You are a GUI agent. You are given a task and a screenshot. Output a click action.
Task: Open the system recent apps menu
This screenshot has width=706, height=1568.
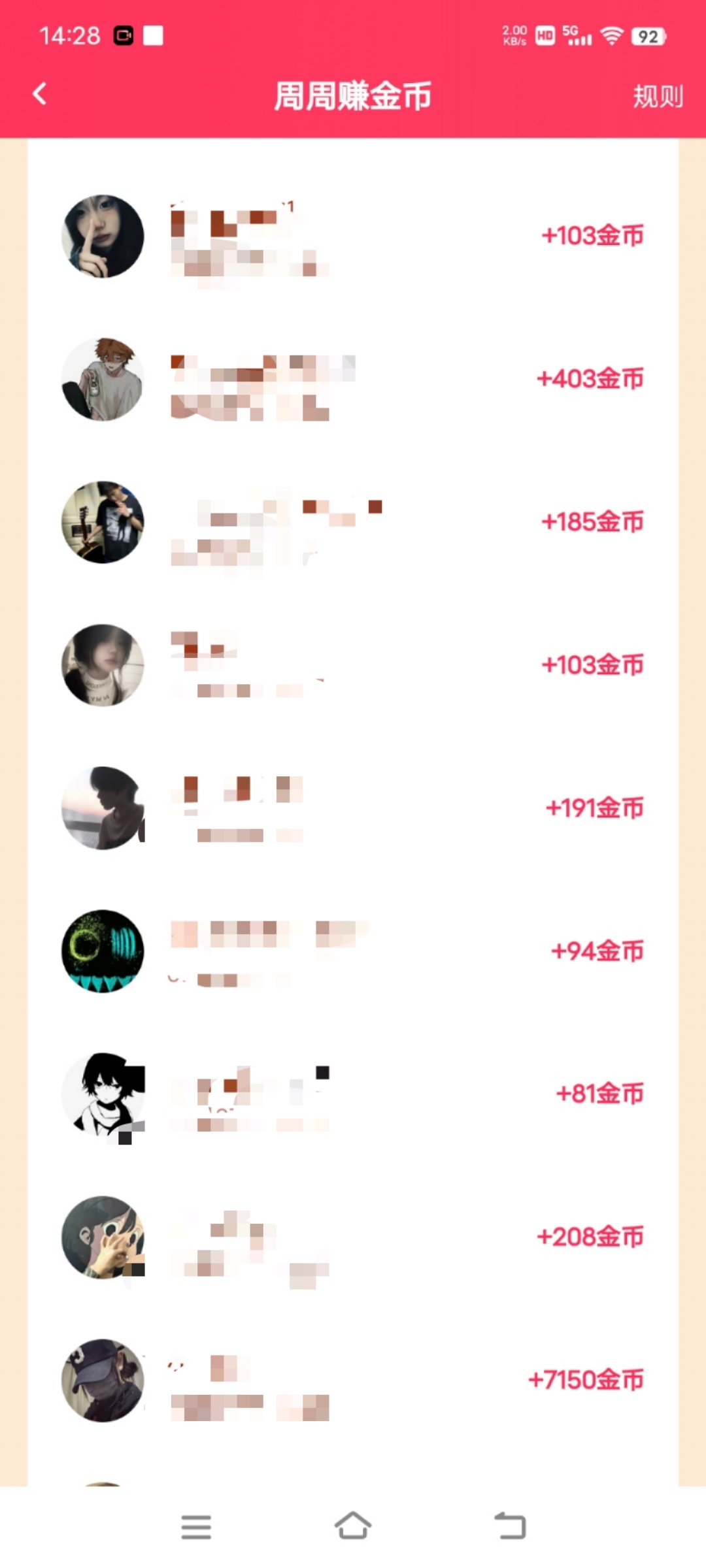tap(196, 1527)
